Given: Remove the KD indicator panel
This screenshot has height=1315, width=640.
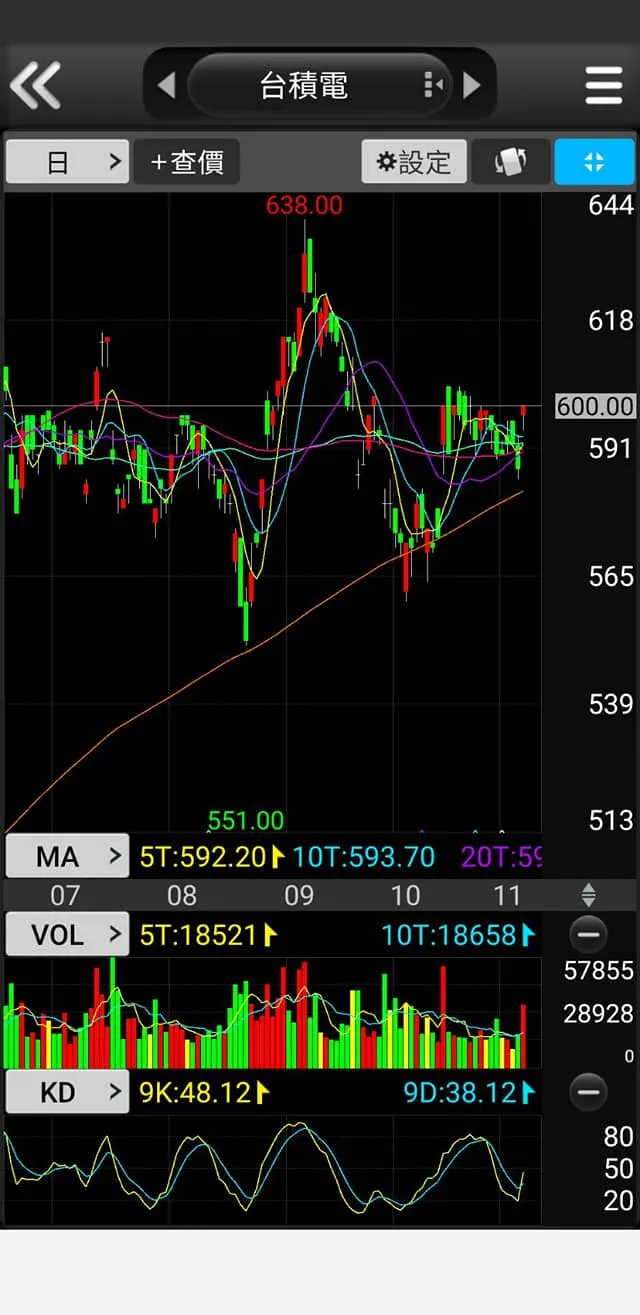Looking at the screenshot, I should tap(588, 1092).
